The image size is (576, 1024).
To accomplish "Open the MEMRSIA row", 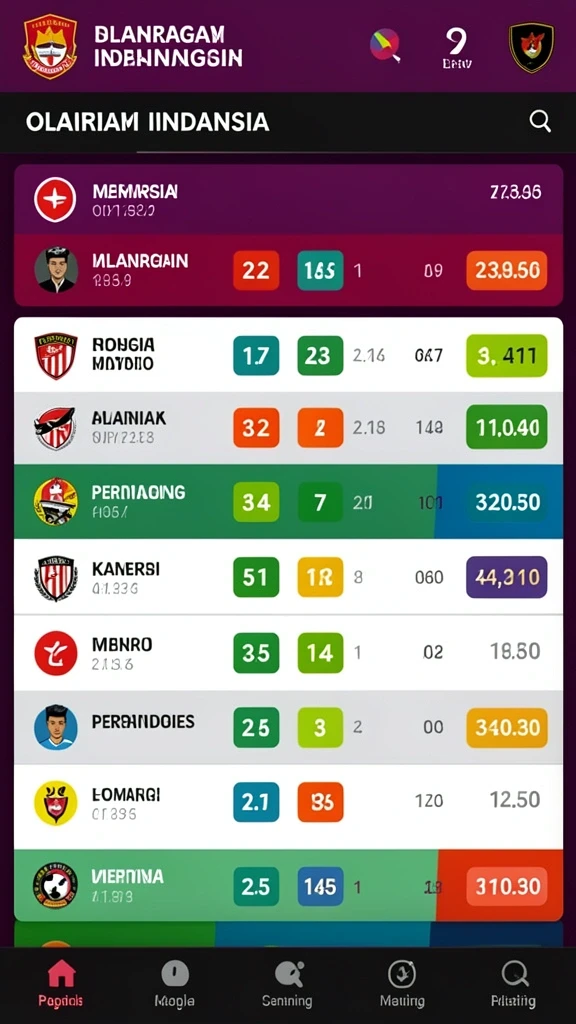I will 288,199.
